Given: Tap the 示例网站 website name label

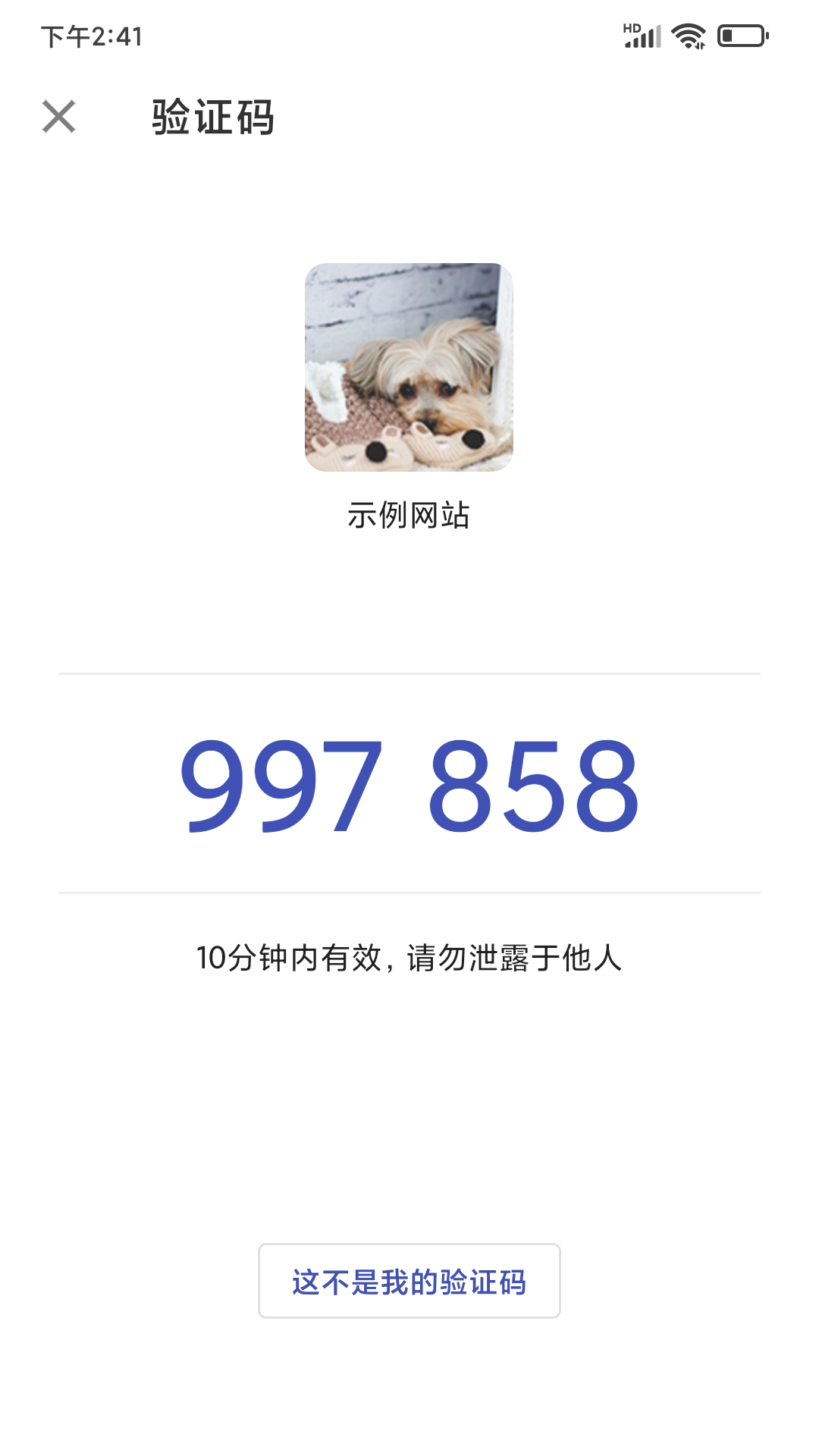Looking at the screenshot, I should pyautogui.click(x=409, y=513).
